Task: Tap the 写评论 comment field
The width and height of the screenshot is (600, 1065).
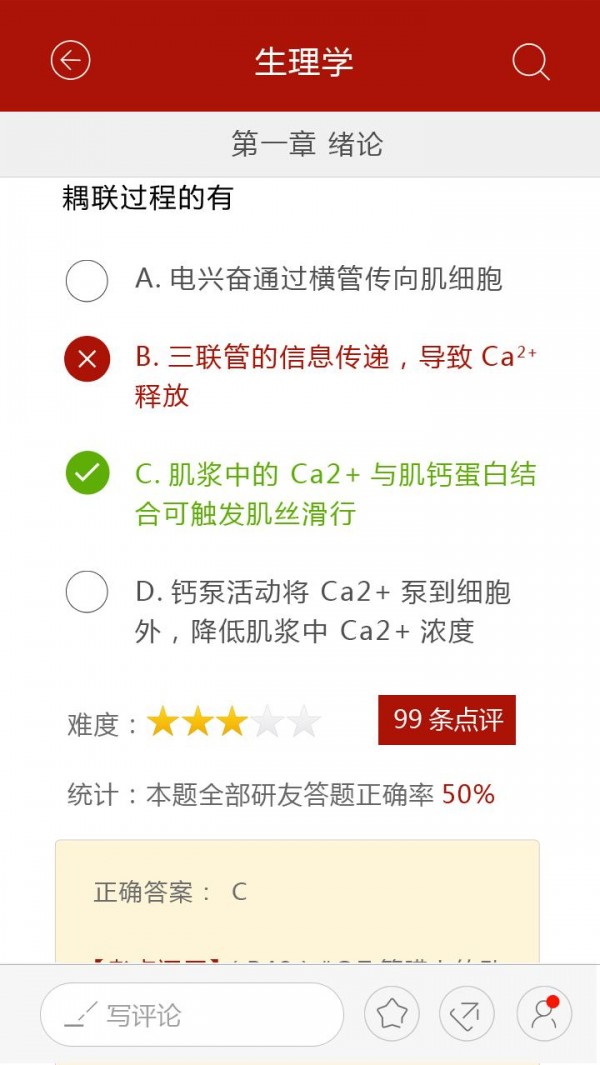Action: click(x=191, y=1015)
